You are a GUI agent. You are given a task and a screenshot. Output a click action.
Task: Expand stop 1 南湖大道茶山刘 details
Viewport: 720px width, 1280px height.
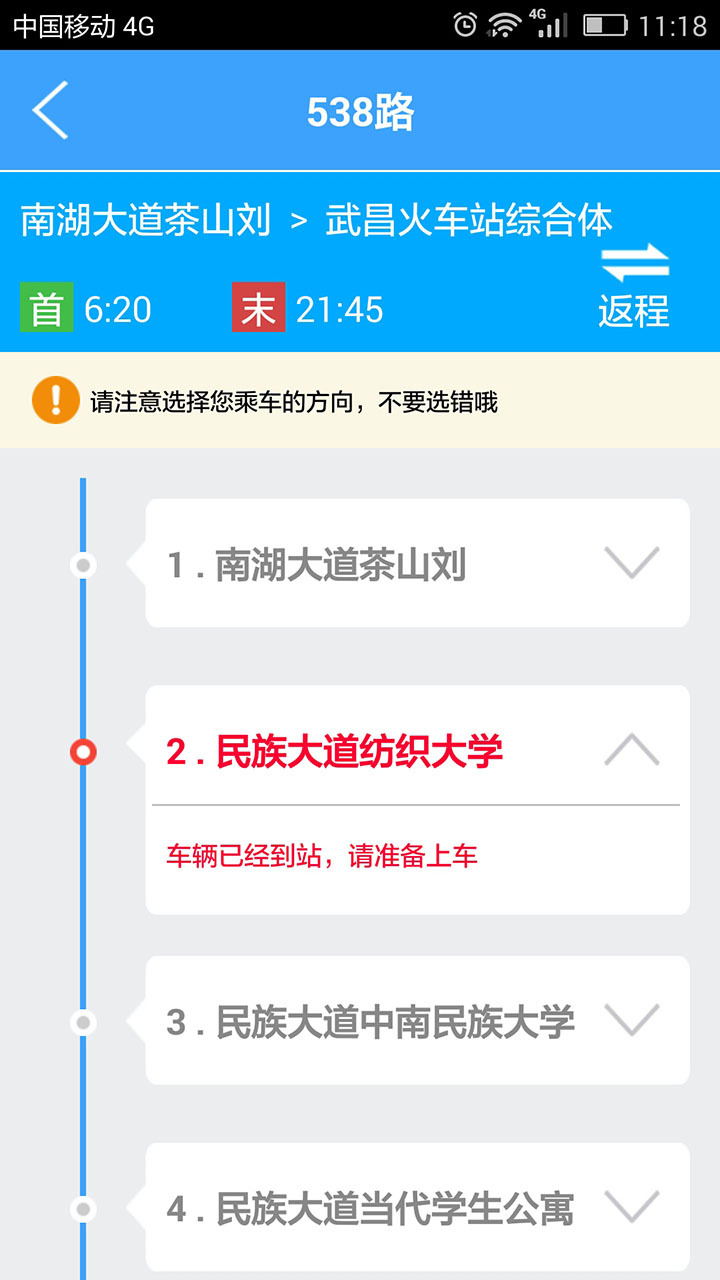point(630,564)
